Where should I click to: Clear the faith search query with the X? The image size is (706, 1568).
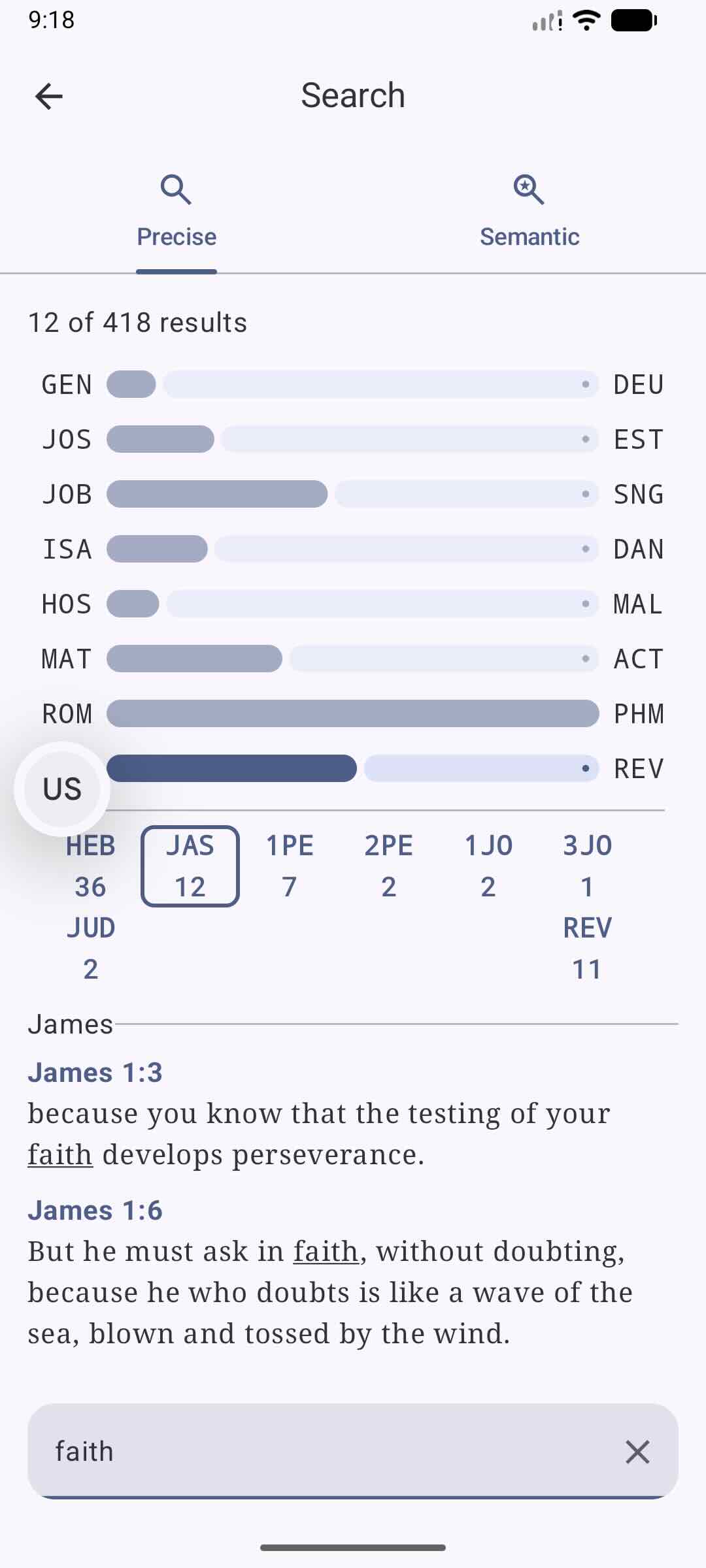pos(637,1452)
